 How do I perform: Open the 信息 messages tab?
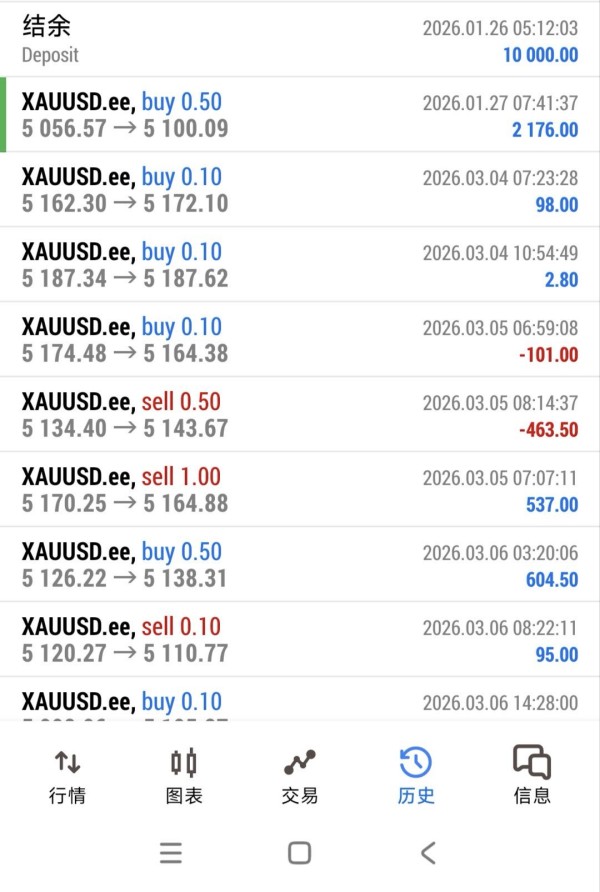(x=531, y=777)
